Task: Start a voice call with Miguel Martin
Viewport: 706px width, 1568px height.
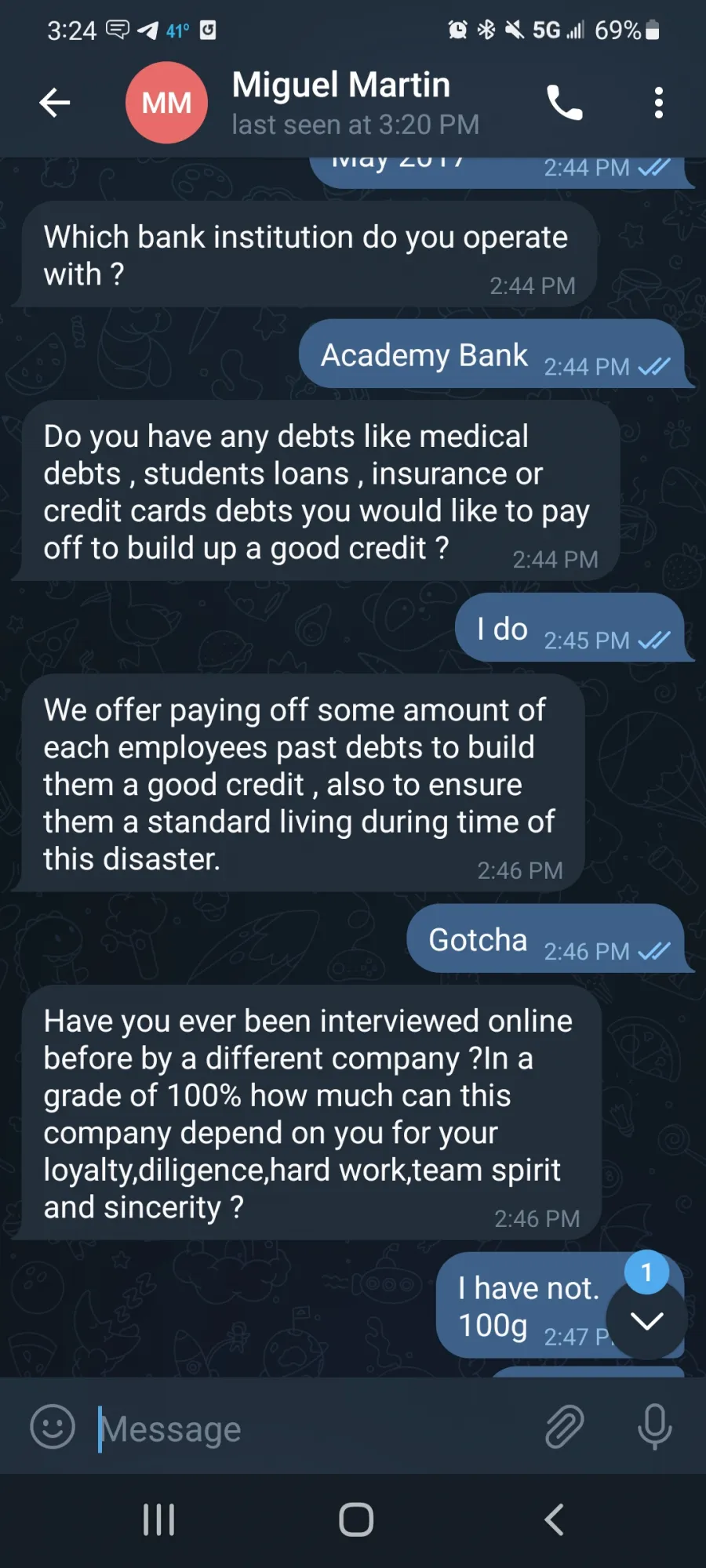Action: tap(565, 103)
